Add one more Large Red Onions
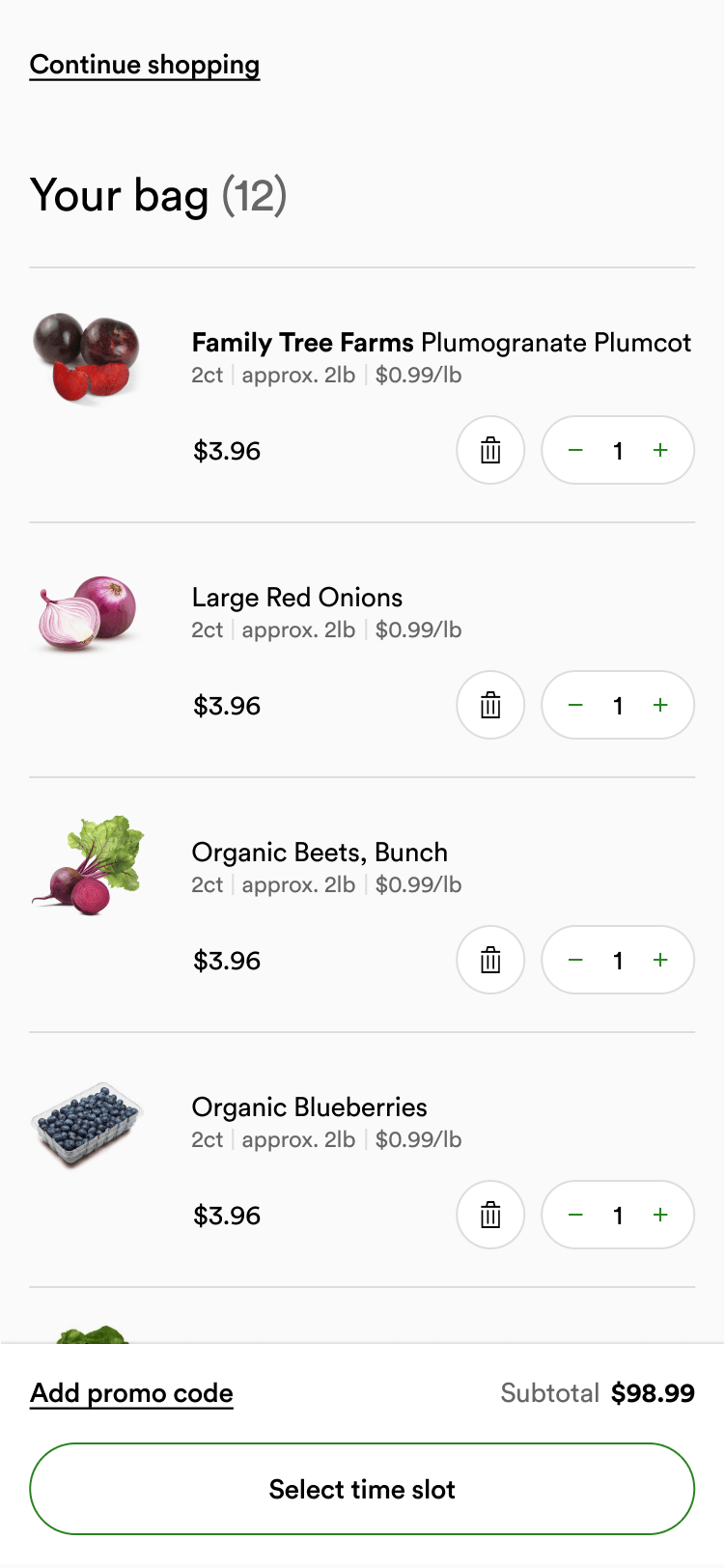725x1568 pixels. point(660,705)
